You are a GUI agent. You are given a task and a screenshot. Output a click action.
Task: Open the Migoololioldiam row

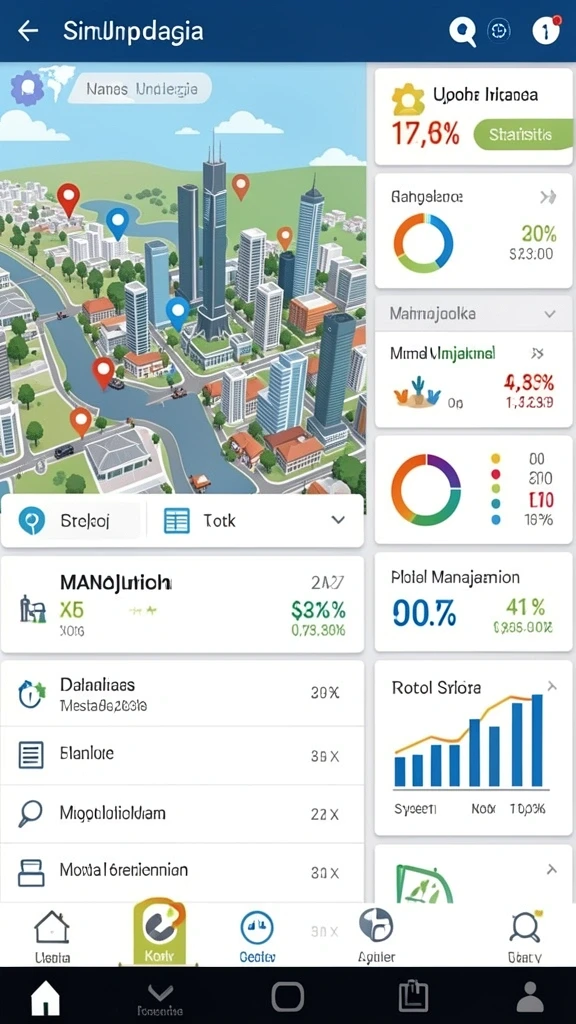click(x=182, y=813)
